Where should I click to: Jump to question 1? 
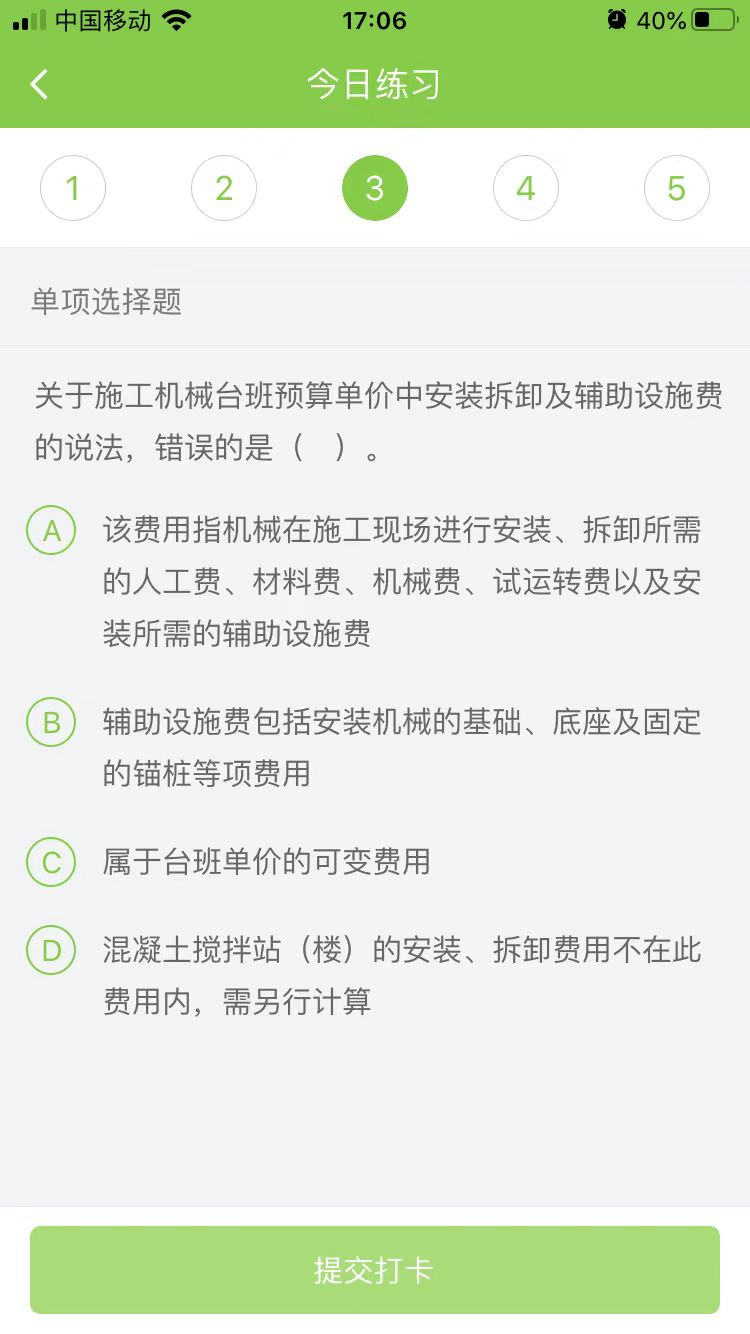coord(73,188)
